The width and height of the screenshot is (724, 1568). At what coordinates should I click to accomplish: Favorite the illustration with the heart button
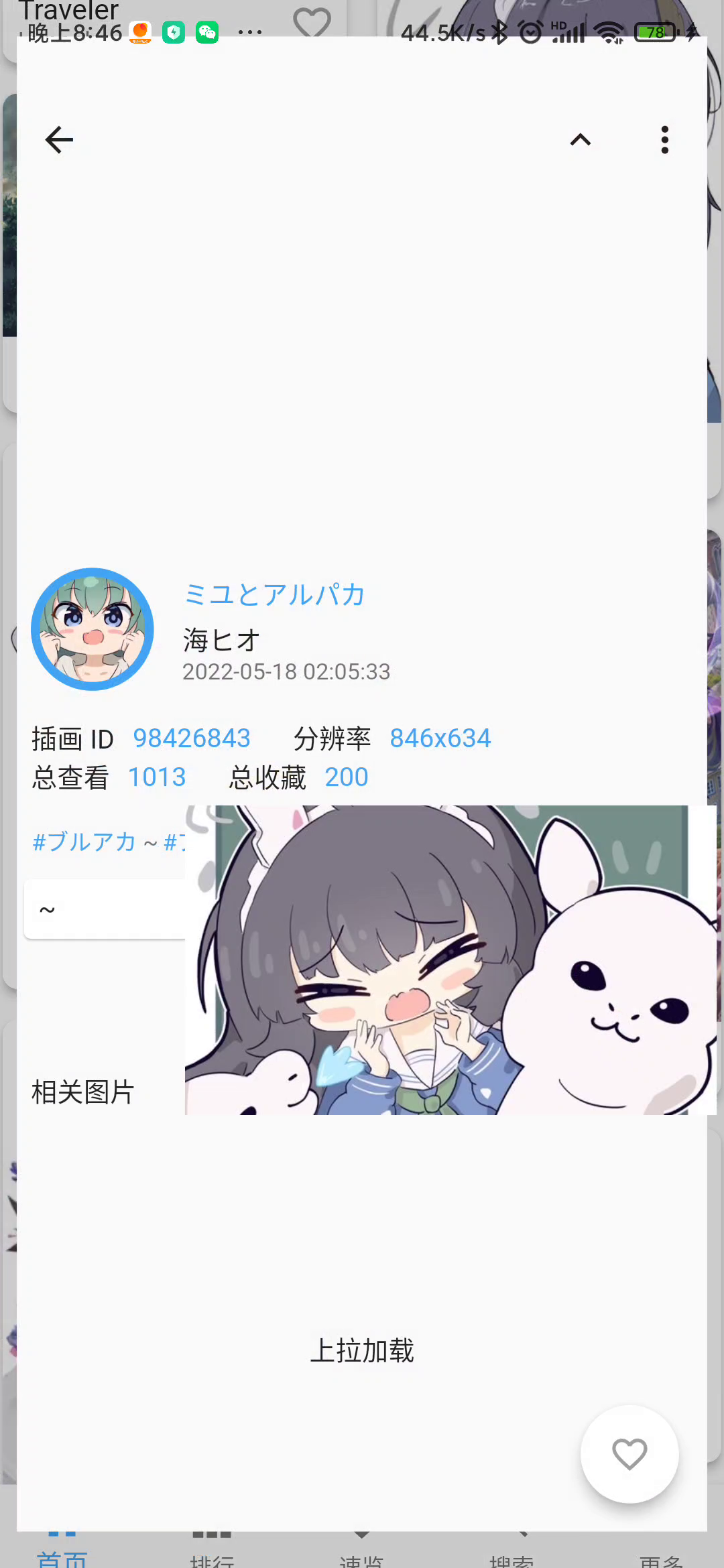(x=629, y=1455)
